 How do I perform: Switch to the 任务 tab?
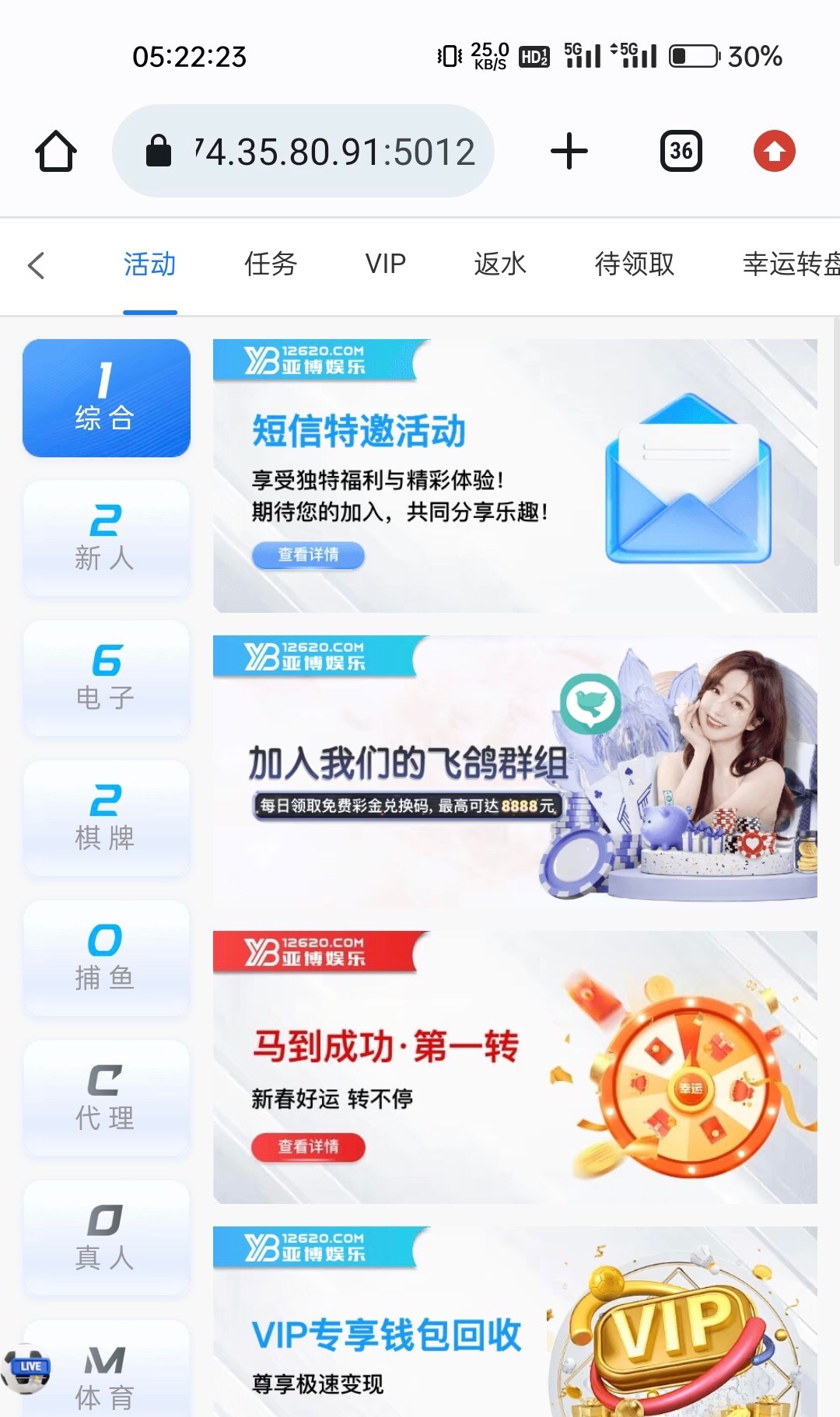270,264
